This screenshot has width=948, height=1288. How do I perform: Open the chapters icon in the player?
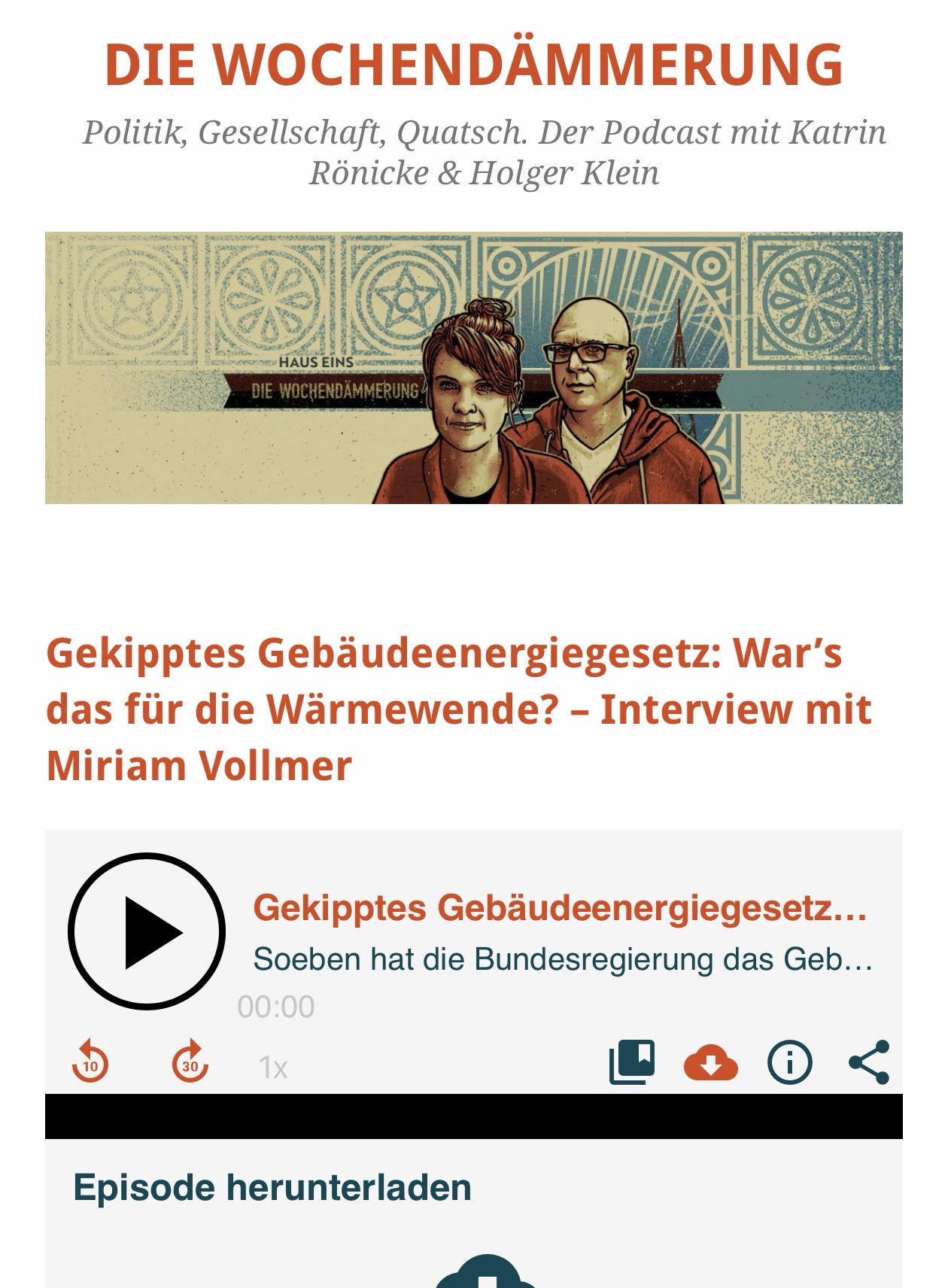tap(631, 1062)
